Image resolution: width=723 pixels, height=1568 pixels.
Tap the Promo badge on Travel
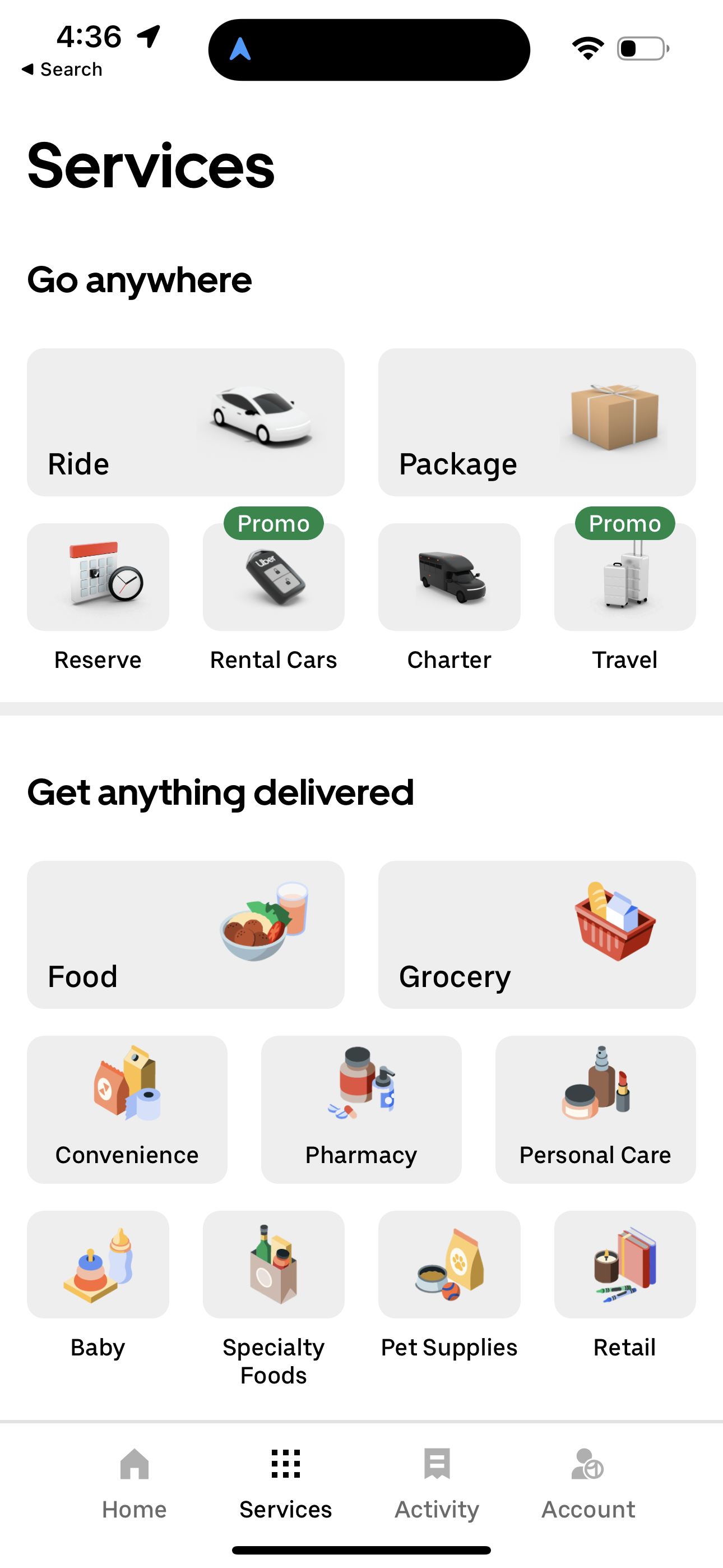point(624,523)
